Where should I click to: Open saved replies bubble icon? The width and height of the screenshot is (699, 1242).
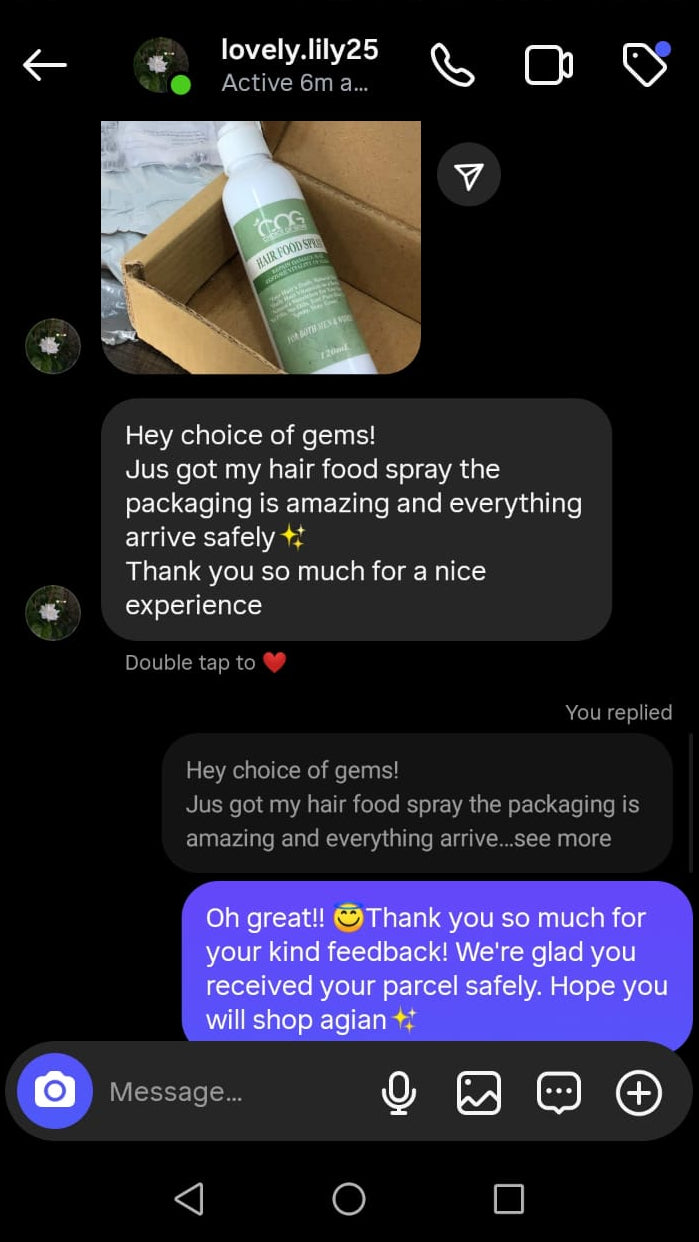559,1092
